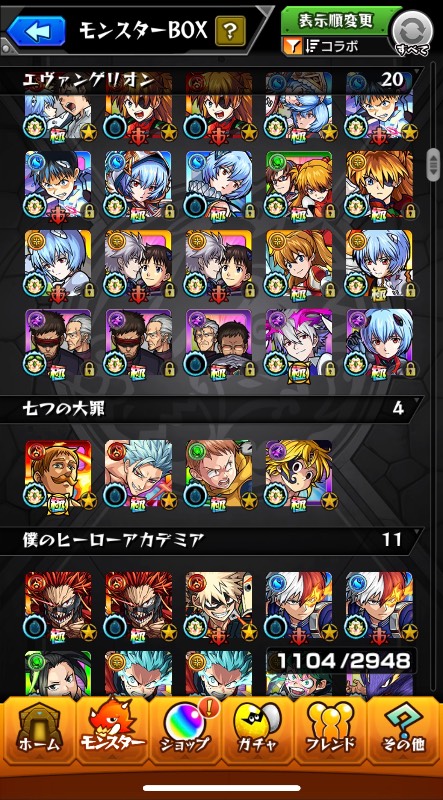
Task: Open the ガチャ tab
Action: 257,731
